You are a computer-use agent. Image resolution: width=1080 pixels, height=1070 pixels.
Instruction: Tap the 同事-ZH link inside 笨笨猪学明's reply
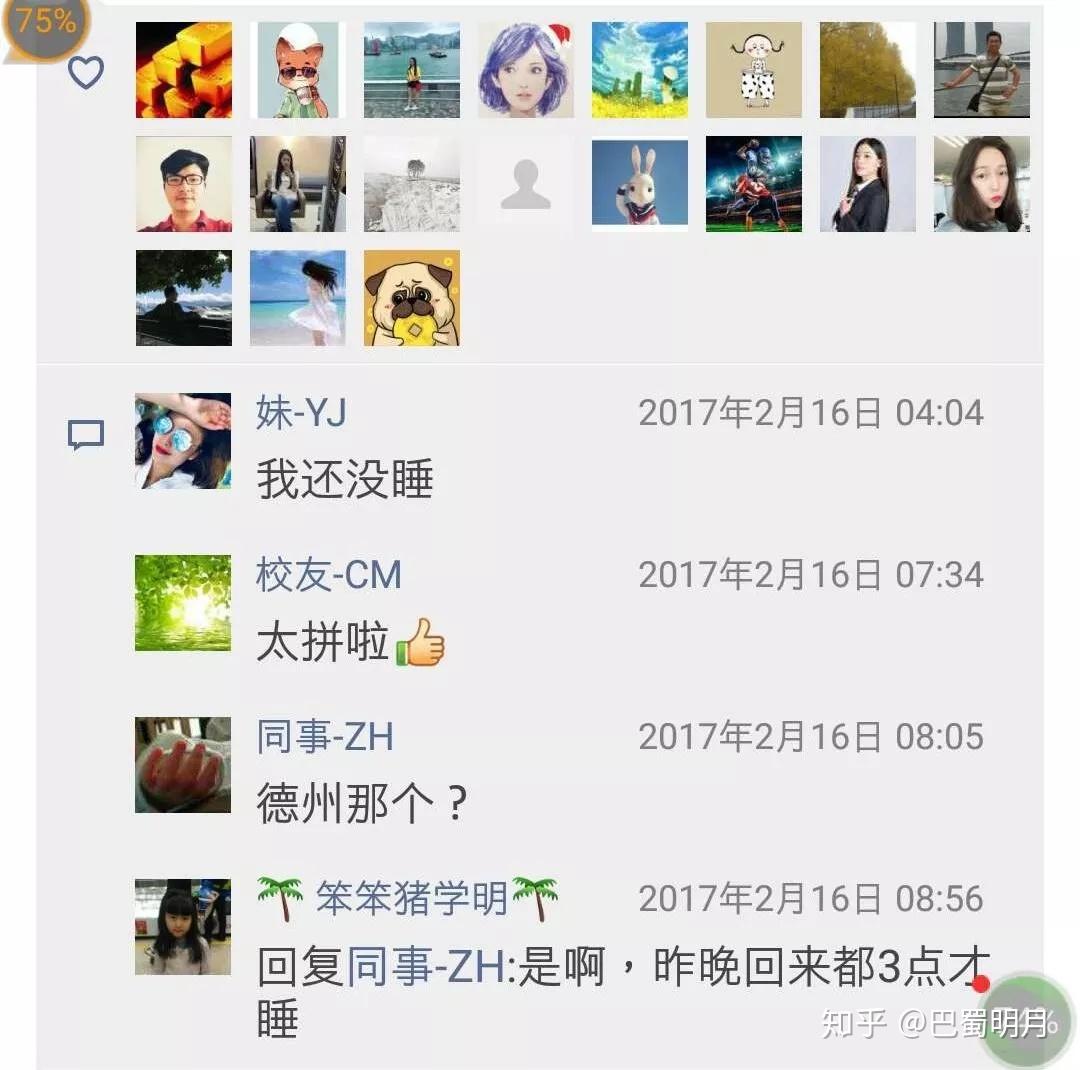pos(426,968)
